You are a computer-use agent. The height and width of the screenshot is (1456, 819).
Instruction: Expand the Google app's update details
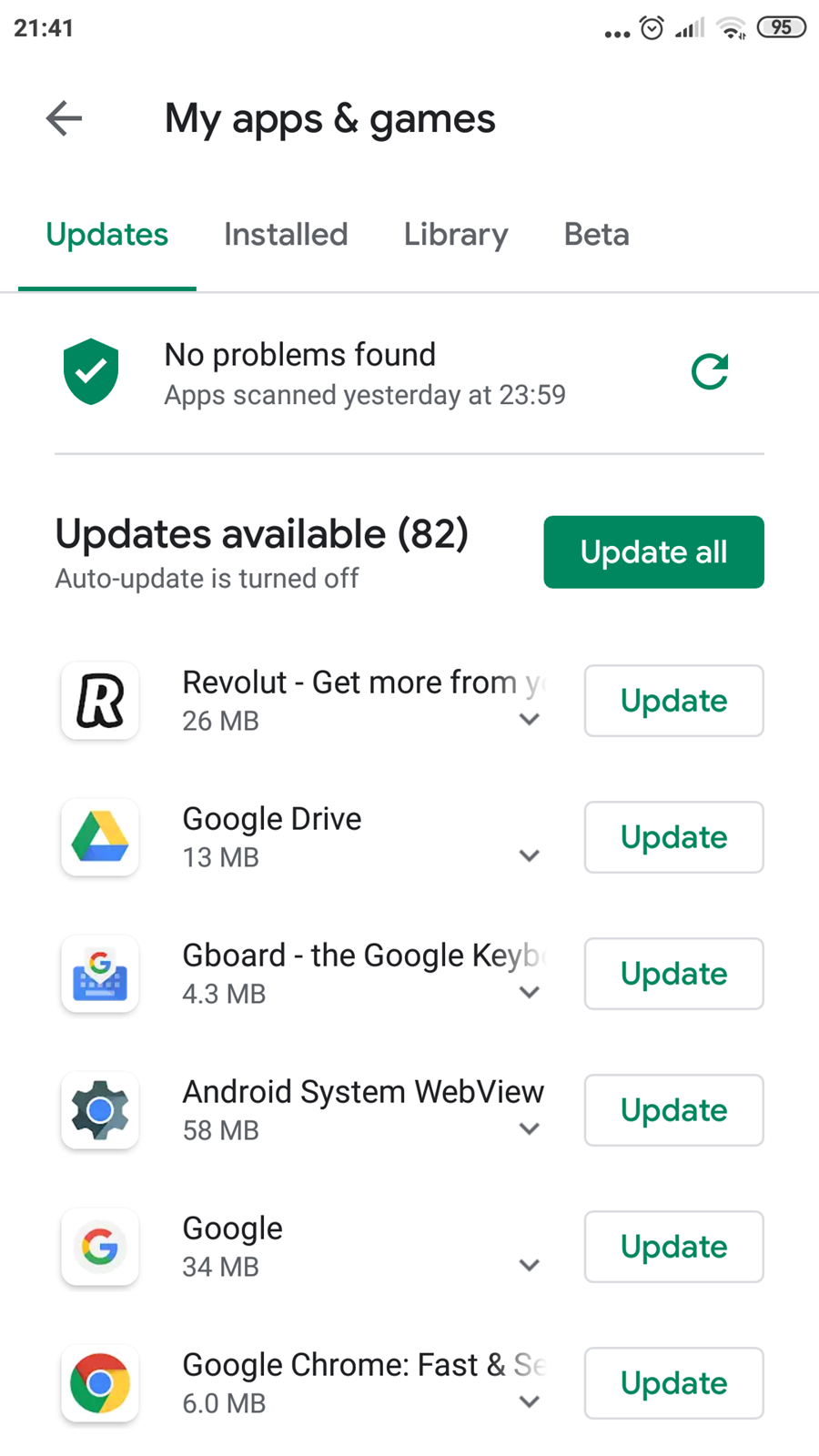[529, 1266]
